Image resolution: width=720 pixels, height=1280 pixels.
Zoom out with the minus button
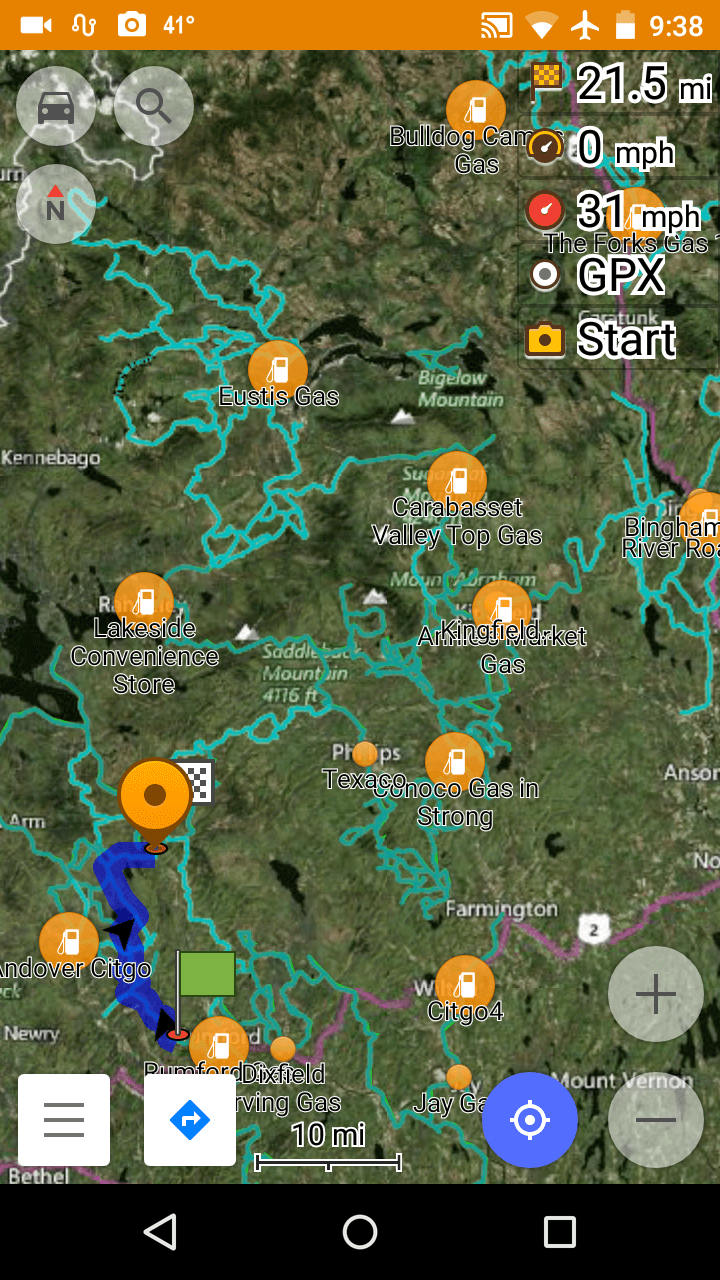click(656, 1120)
